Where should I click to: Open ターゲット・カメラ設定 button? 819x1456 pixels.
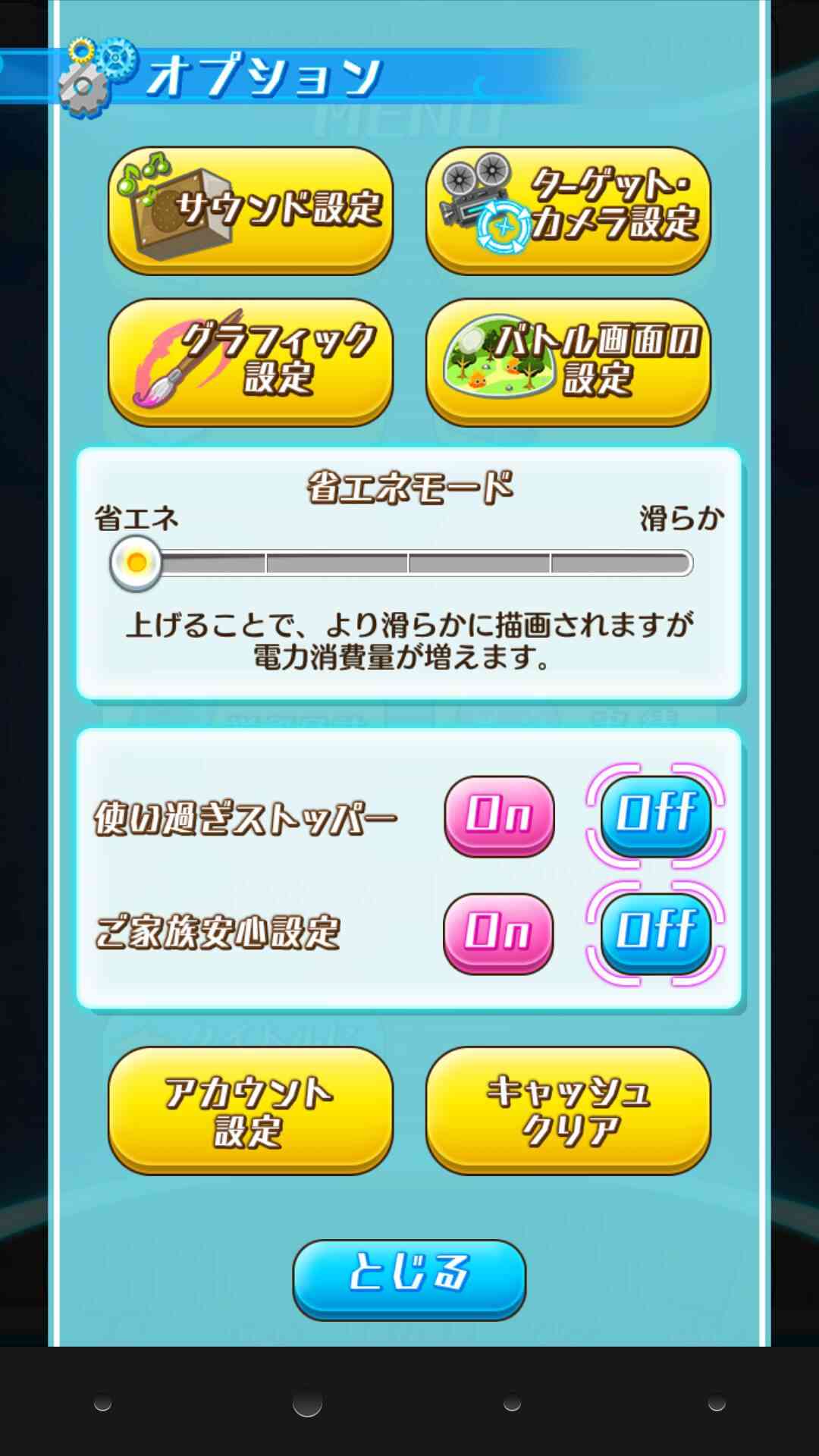click(x=568, y=210)
